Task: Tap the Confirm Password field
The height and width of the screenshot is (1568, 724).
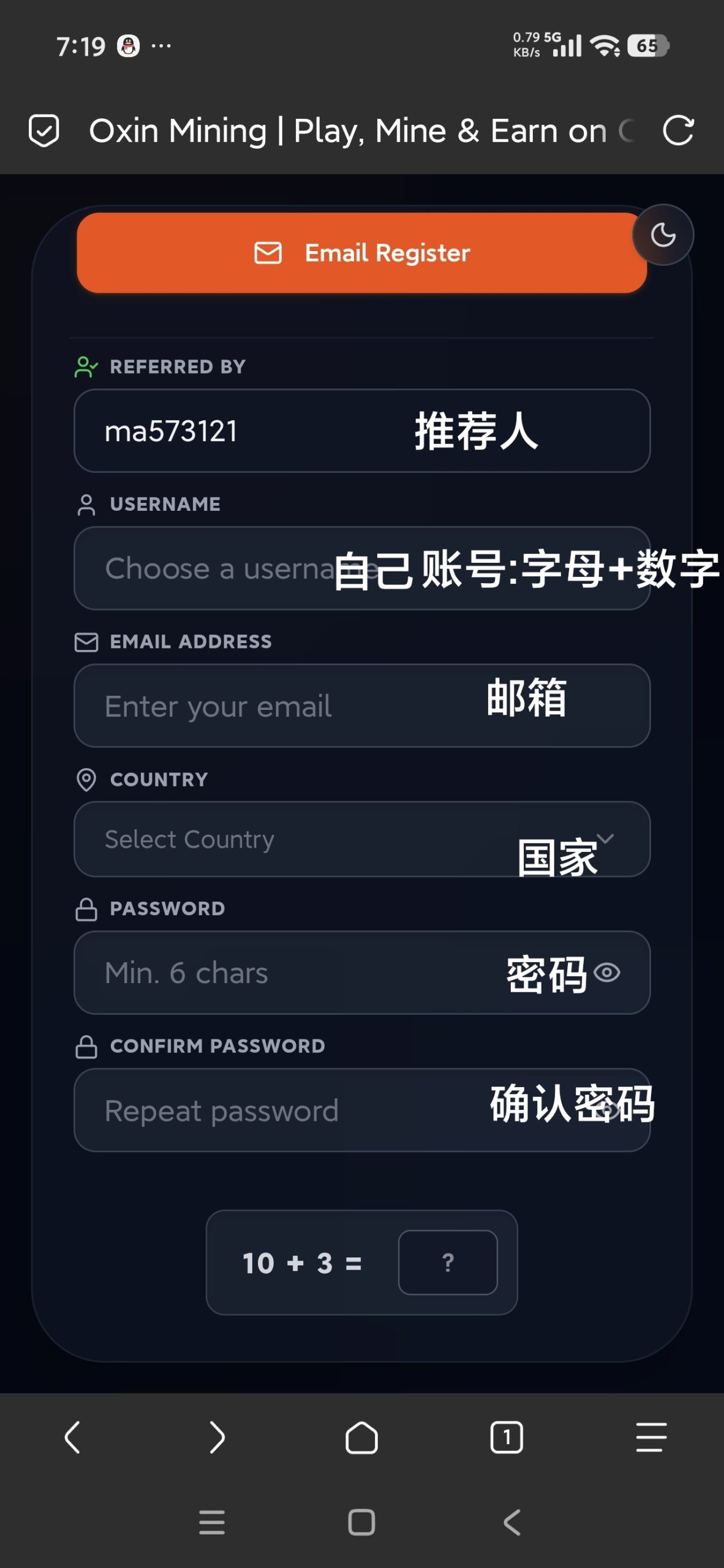Action: 361,1110
